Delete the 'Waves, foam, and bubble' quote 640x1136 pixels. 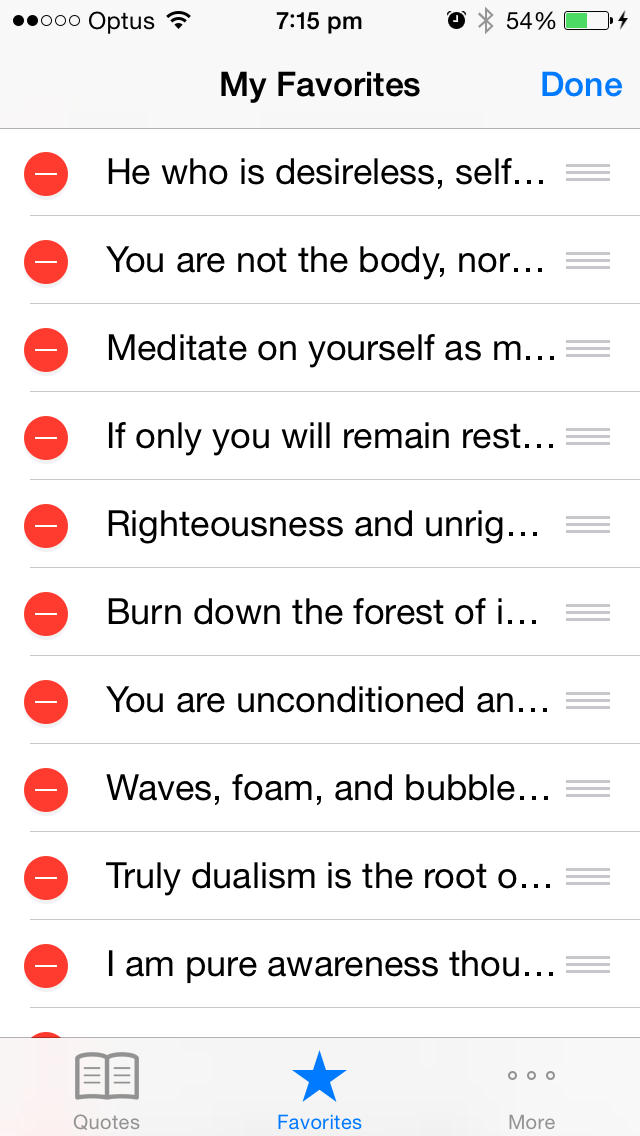45,789
